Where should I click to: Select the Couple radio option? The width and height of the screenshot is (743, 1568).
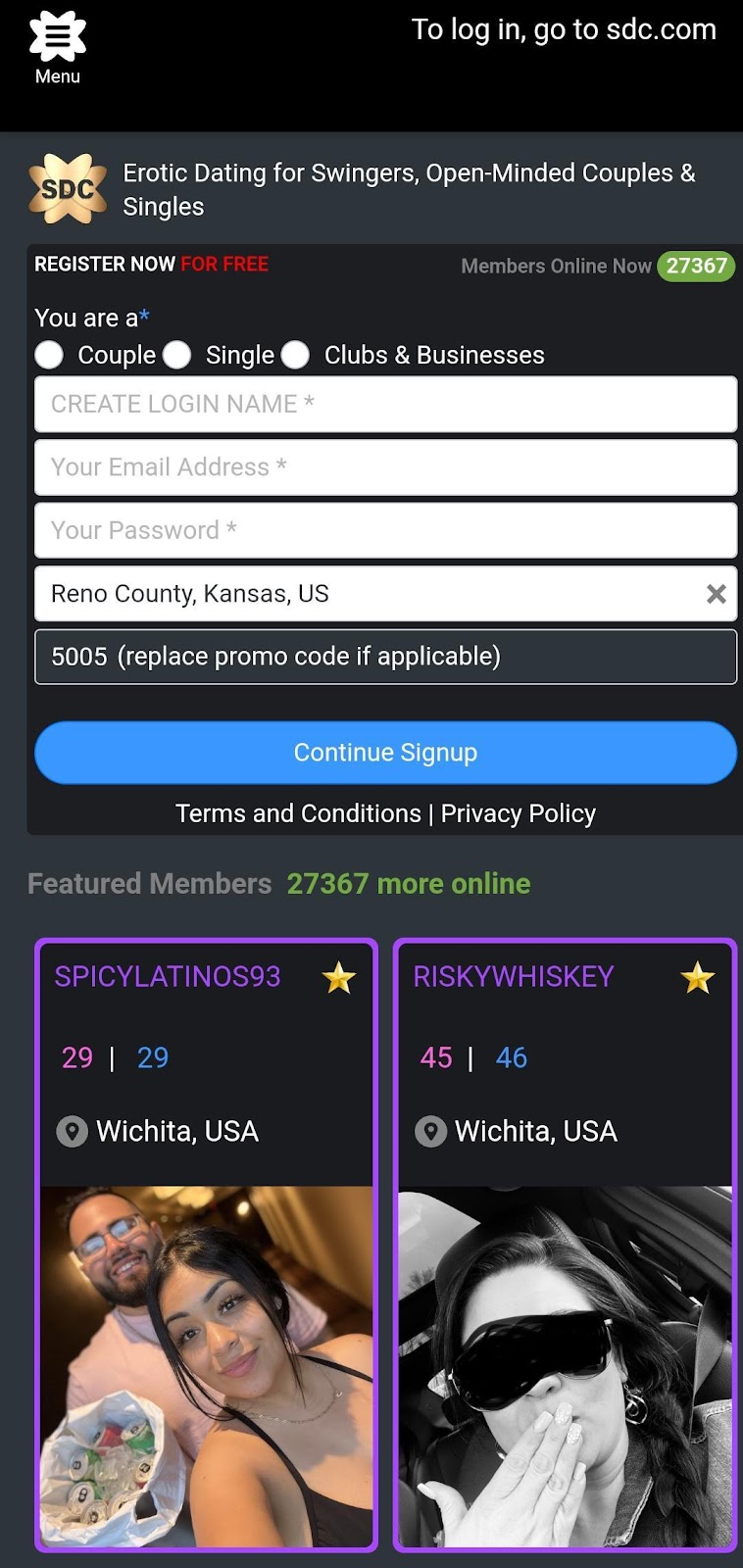click(x=49, y=355)
